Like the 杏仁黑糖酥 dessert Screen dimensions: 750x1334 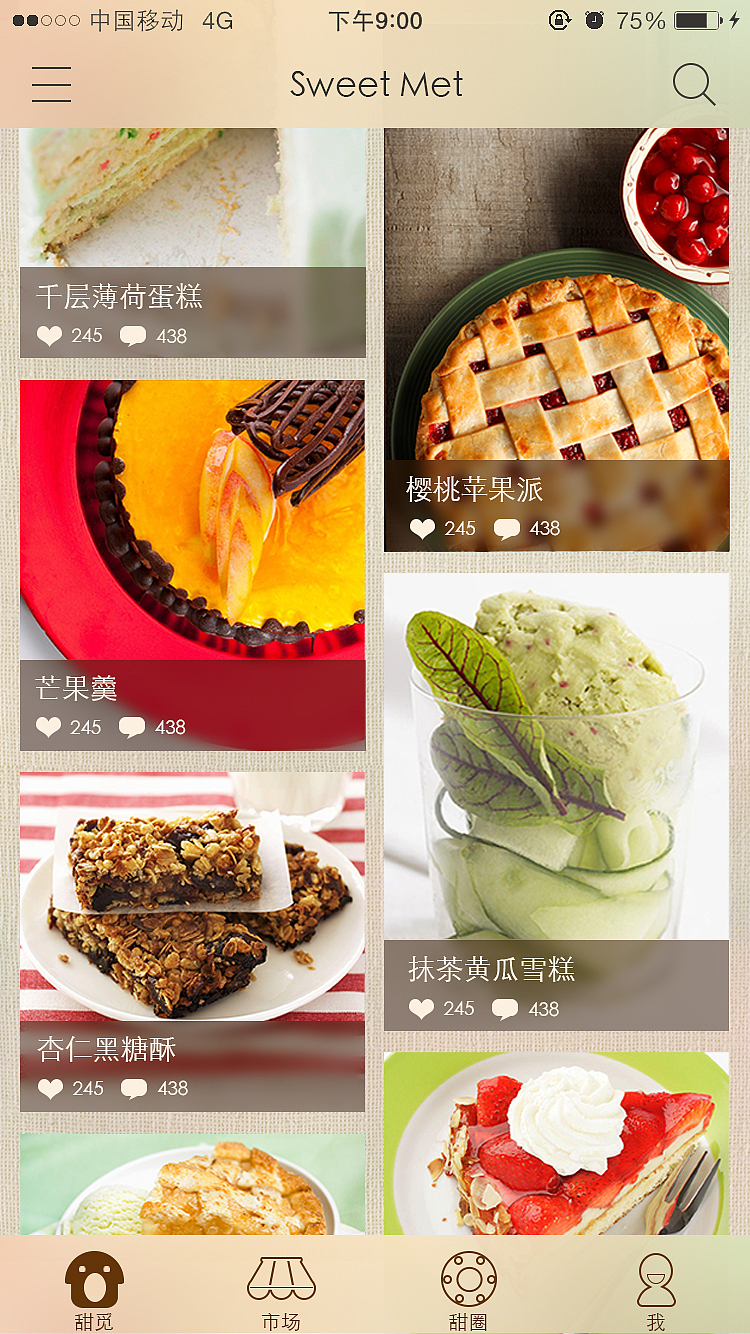50,1088
